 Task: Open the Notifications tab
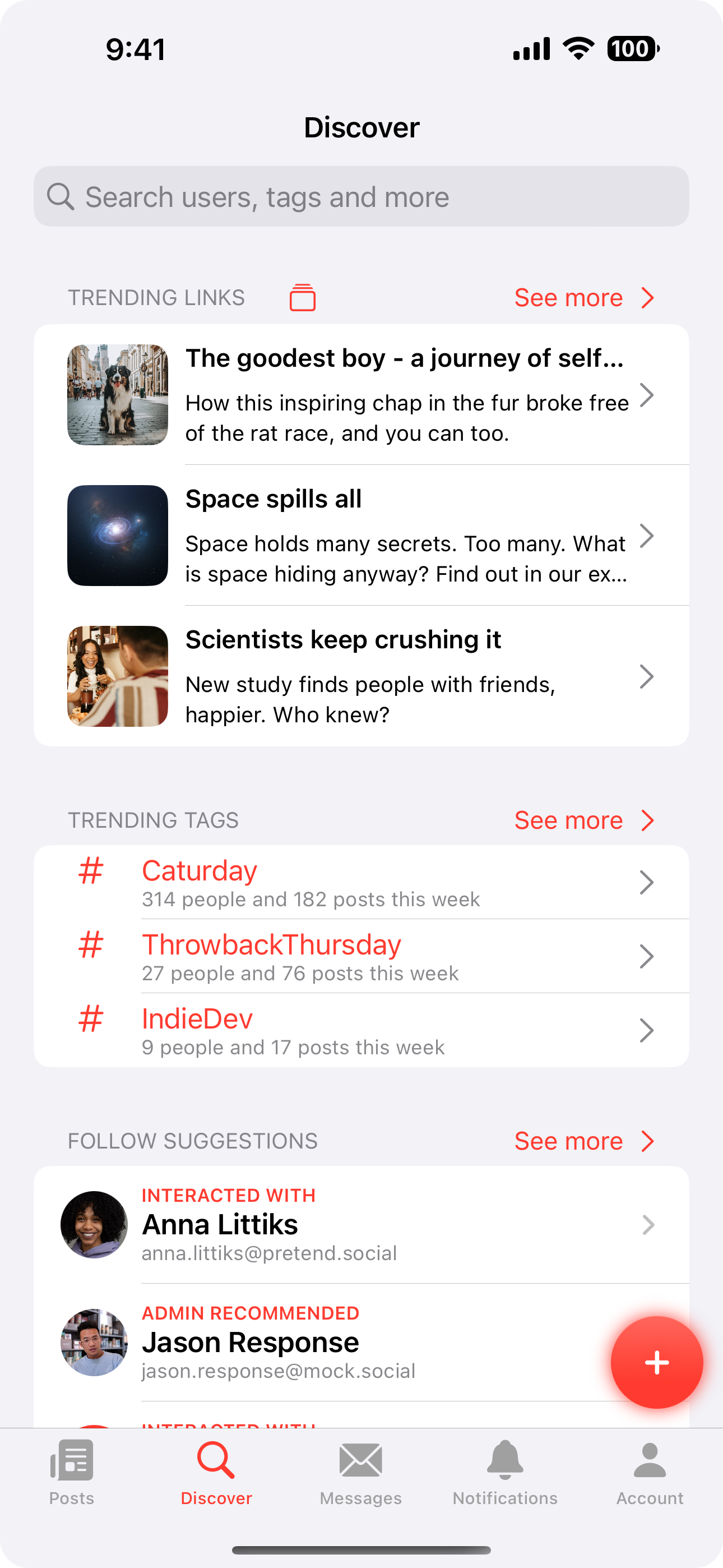click(505, 1472)
